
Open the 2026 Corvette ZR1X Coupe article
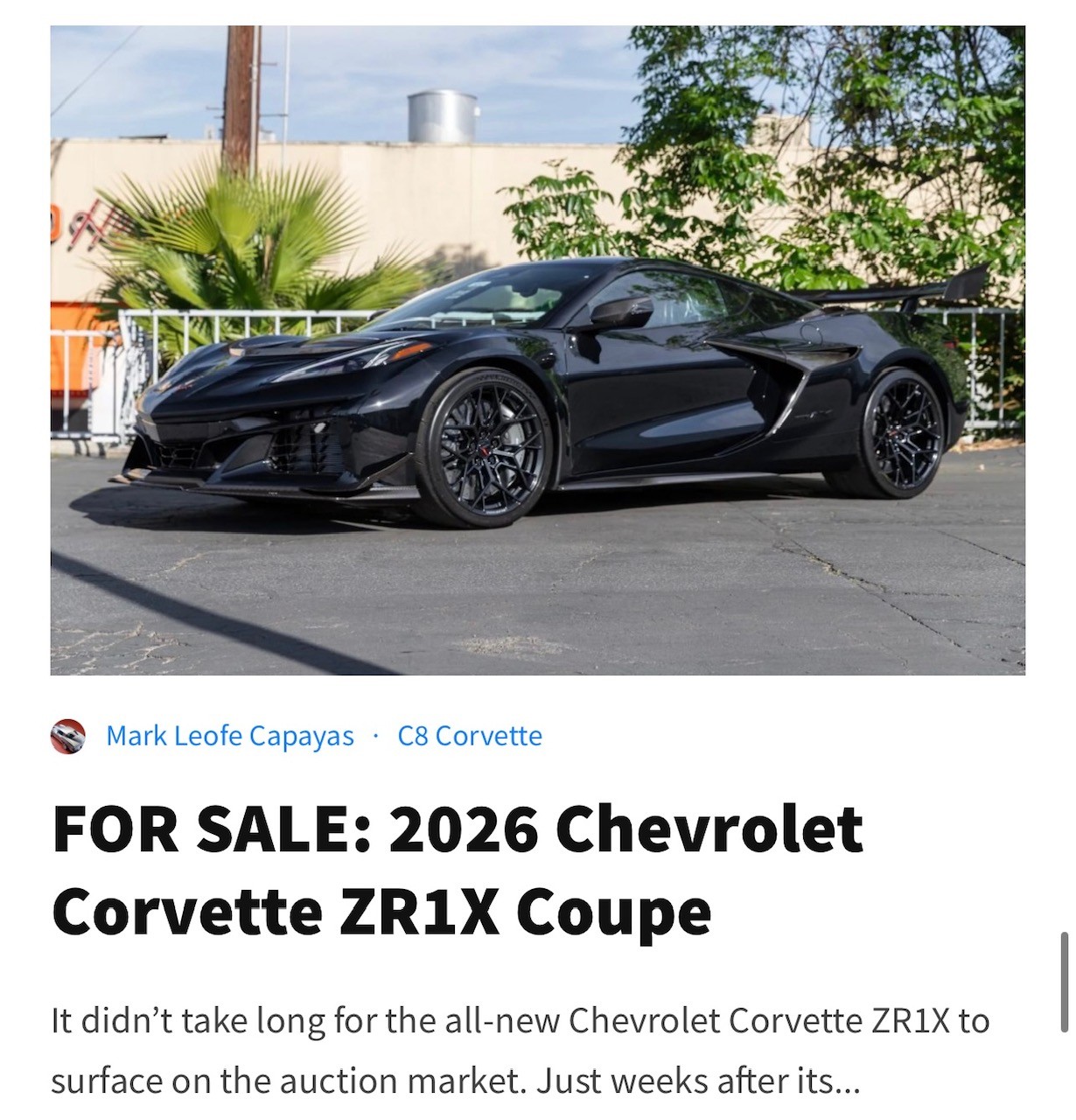pos(457,870)
